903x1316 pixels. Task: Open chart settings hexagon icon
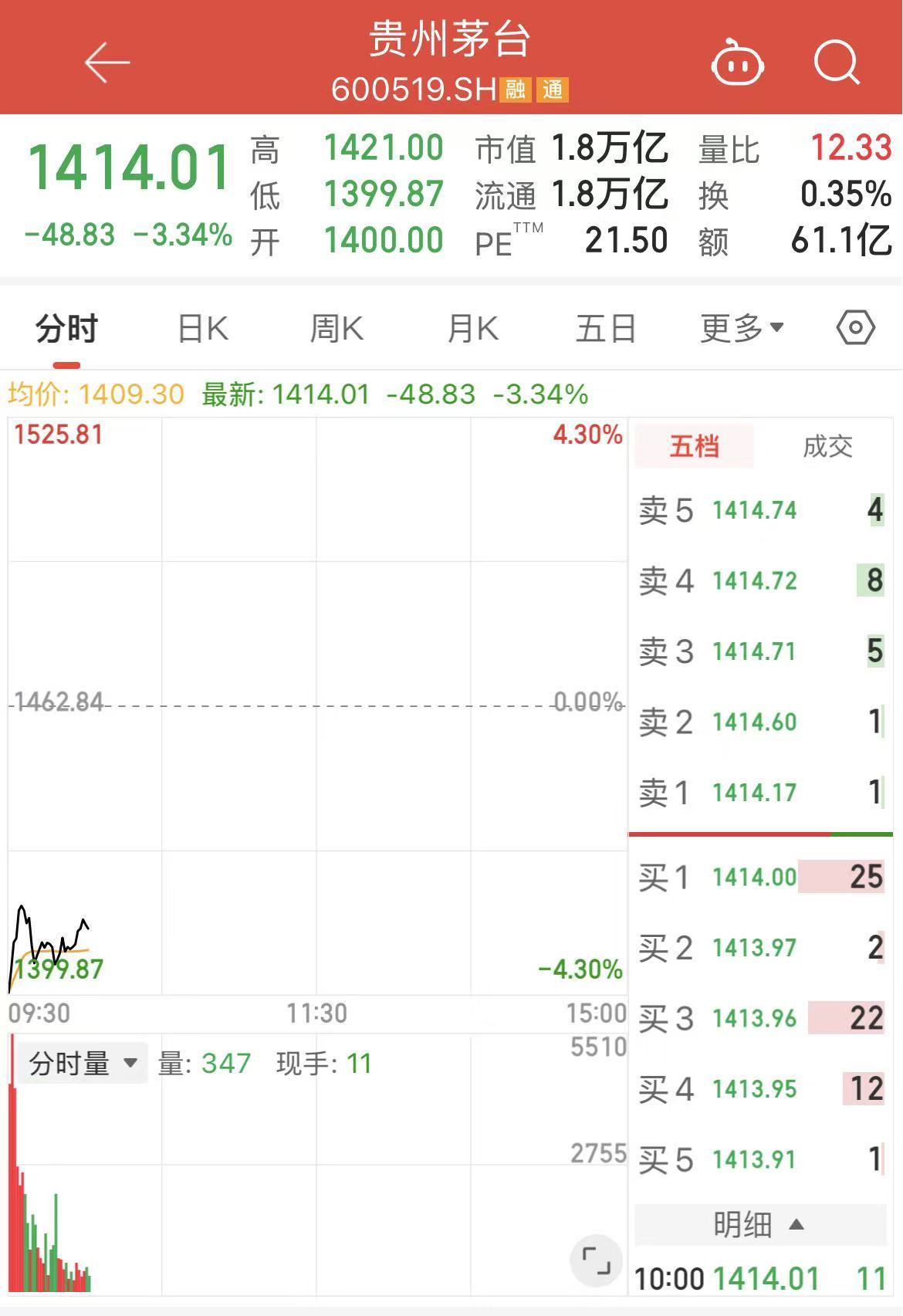855,328
